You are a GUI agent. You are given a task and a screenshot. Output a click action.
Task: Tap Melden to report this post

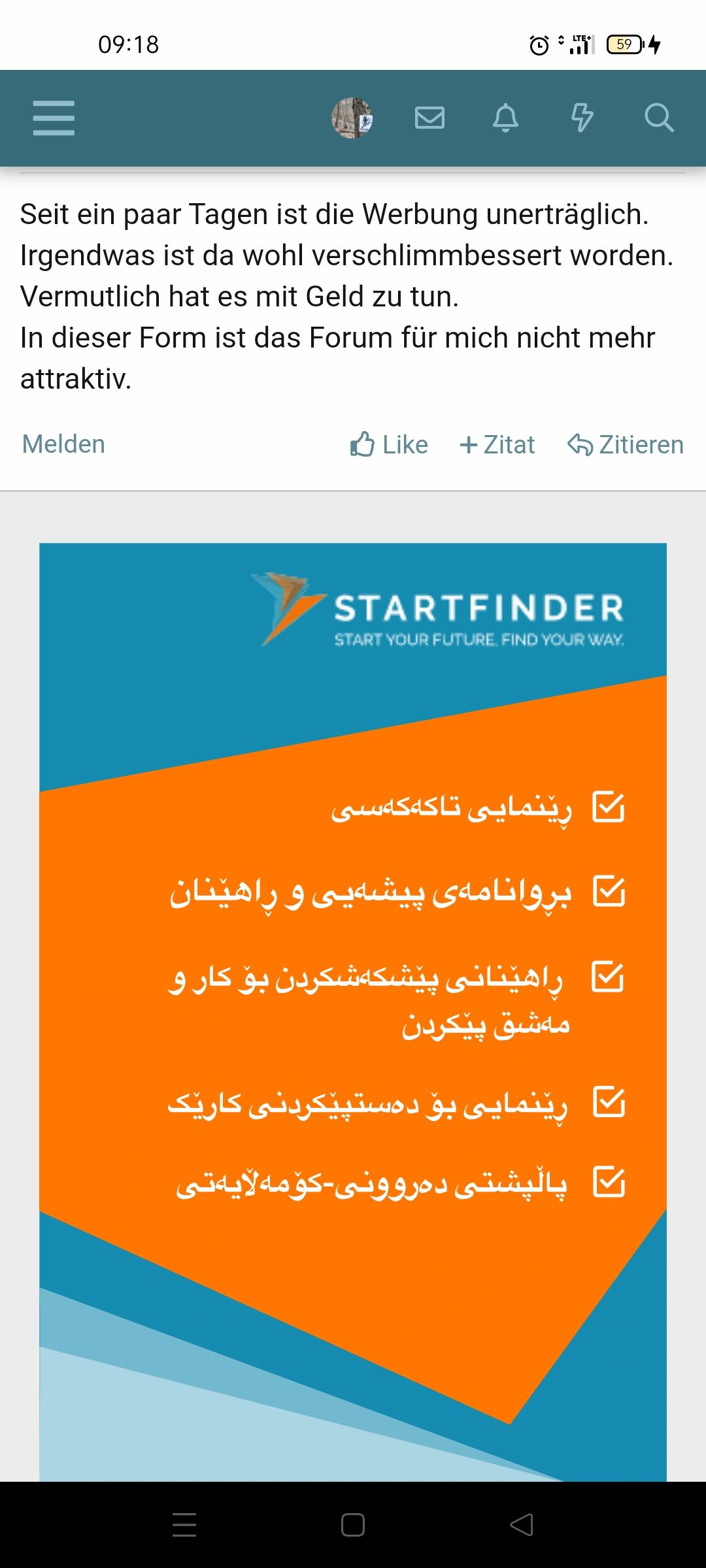pos(63,444)
